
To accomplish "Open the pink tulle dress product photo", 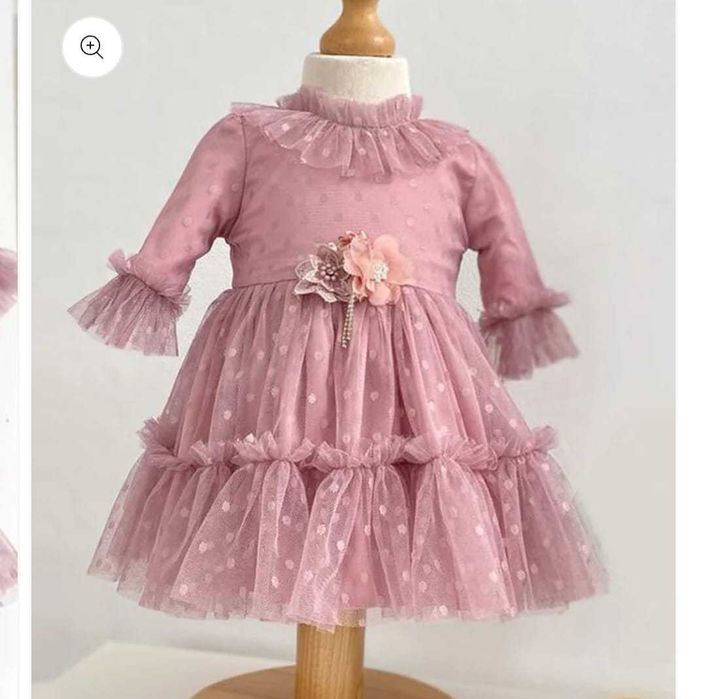I will [350, 380].
